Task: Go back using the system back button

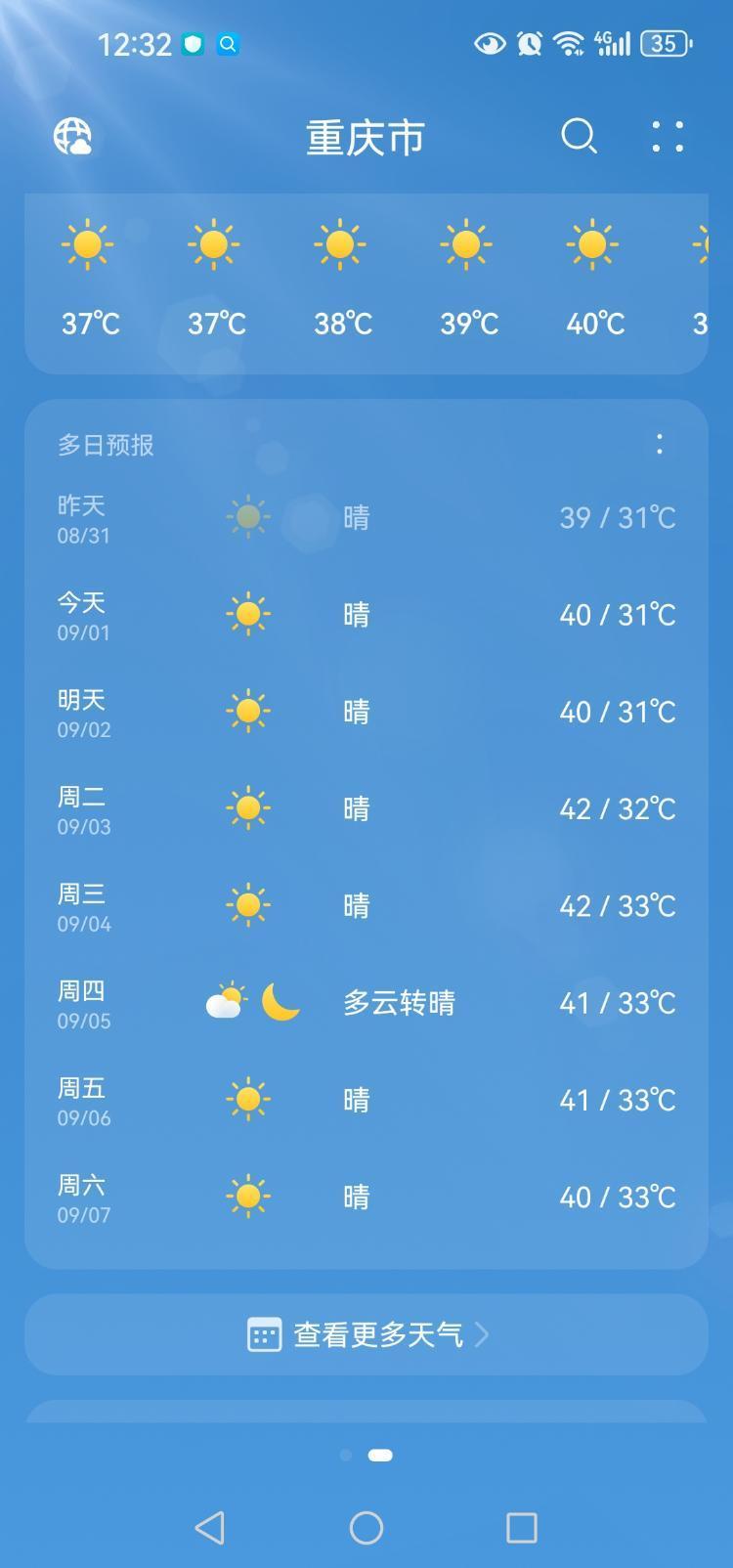Action: (x=210, y=1528)
